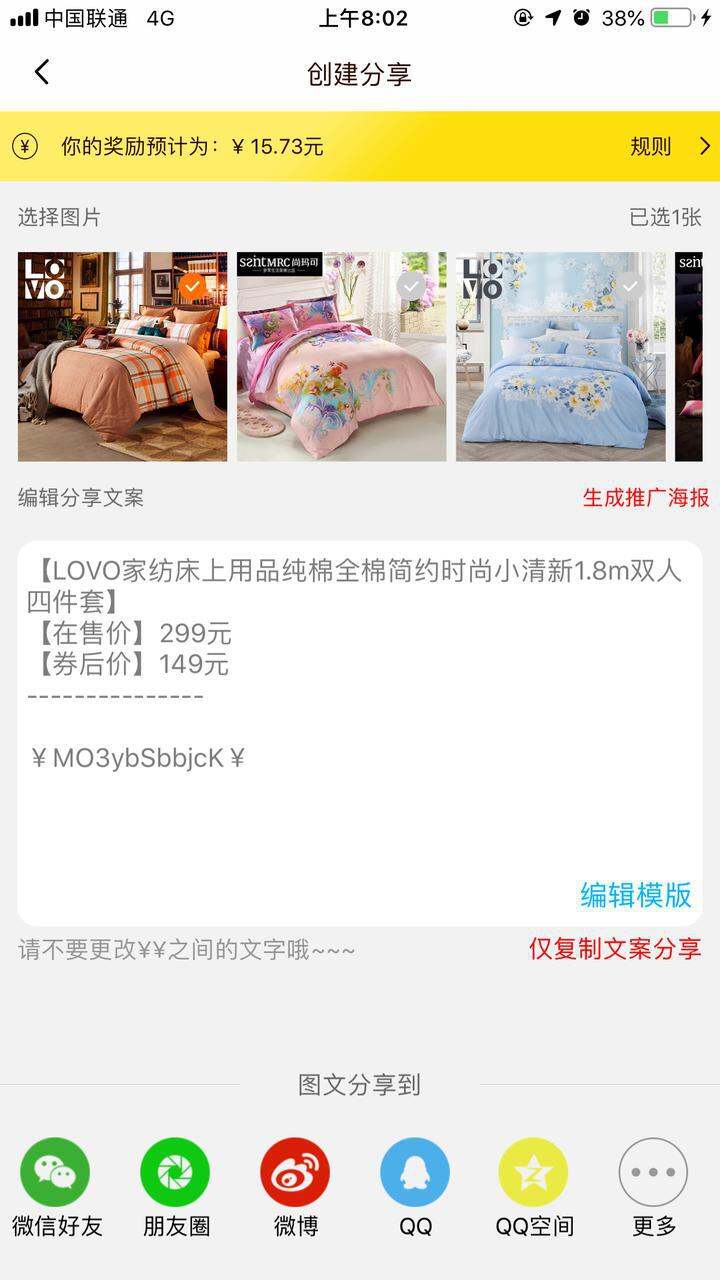Share to QQ friends
This screenshot has width=720, height=1280.
(x=415, y=1188)
